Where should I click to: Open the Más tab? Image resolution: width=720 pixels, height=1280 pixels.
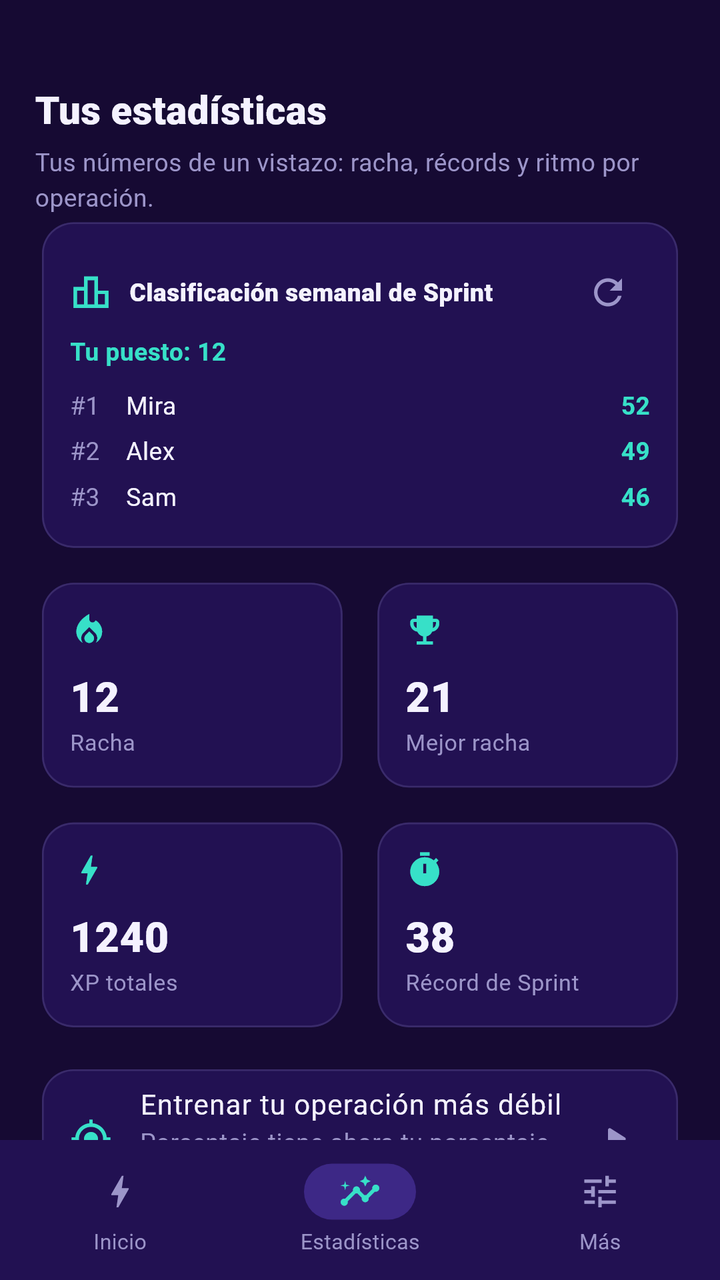[600, 1210]
